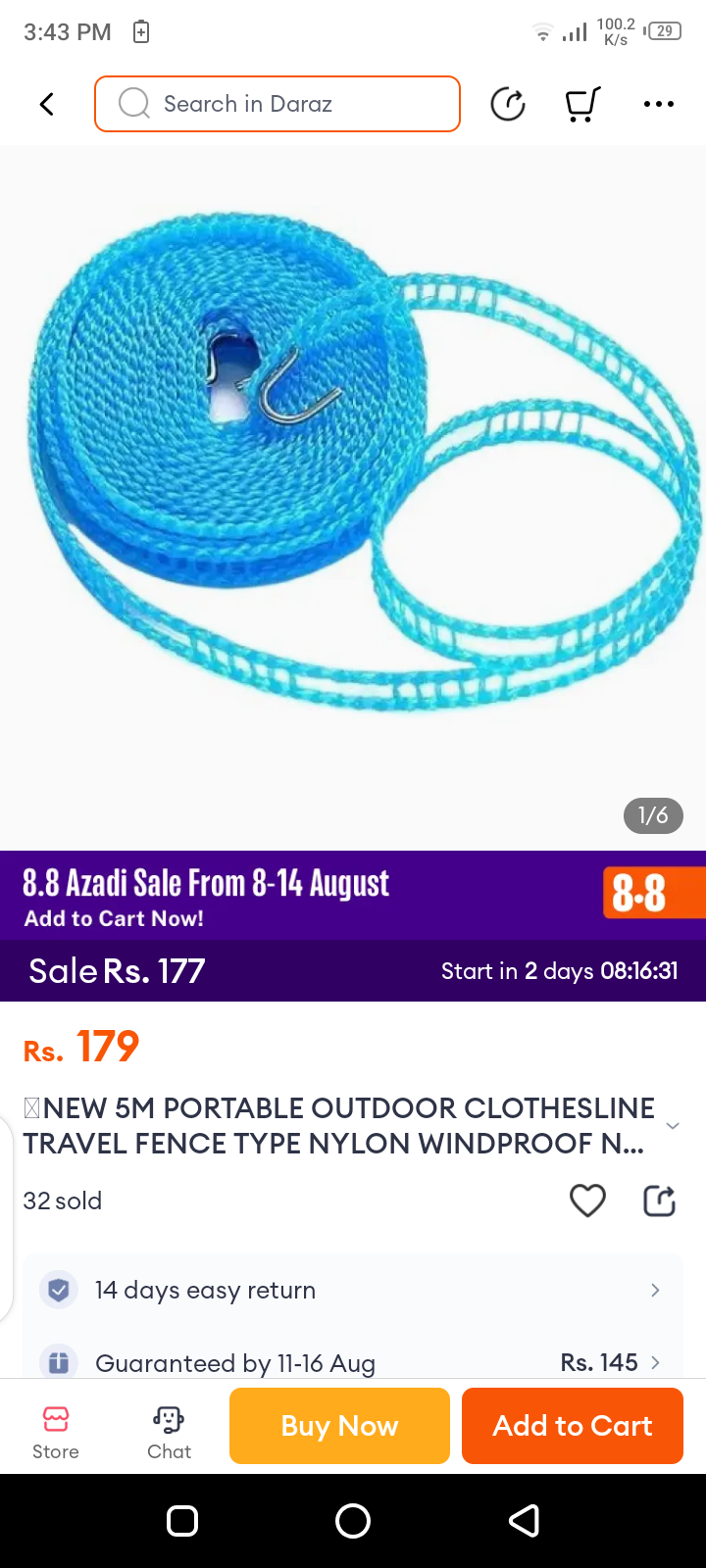The height and width of the screenshot is (1568, 706).
Task: Open the circular arrow icon beside search
Action: click(x=508, y=104)
